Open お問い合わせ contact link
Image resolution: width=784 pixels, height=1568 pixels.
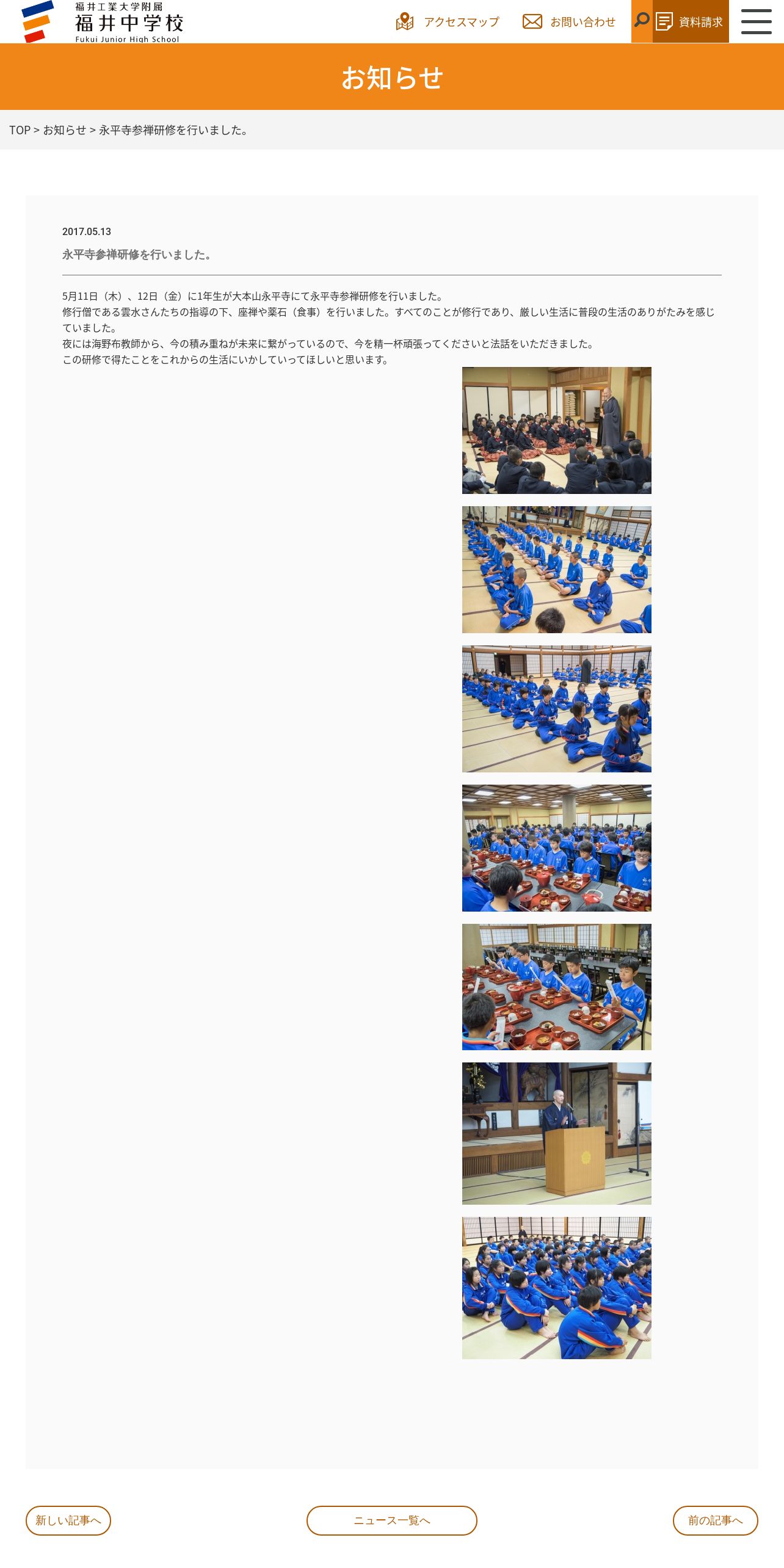pos(569,22)
